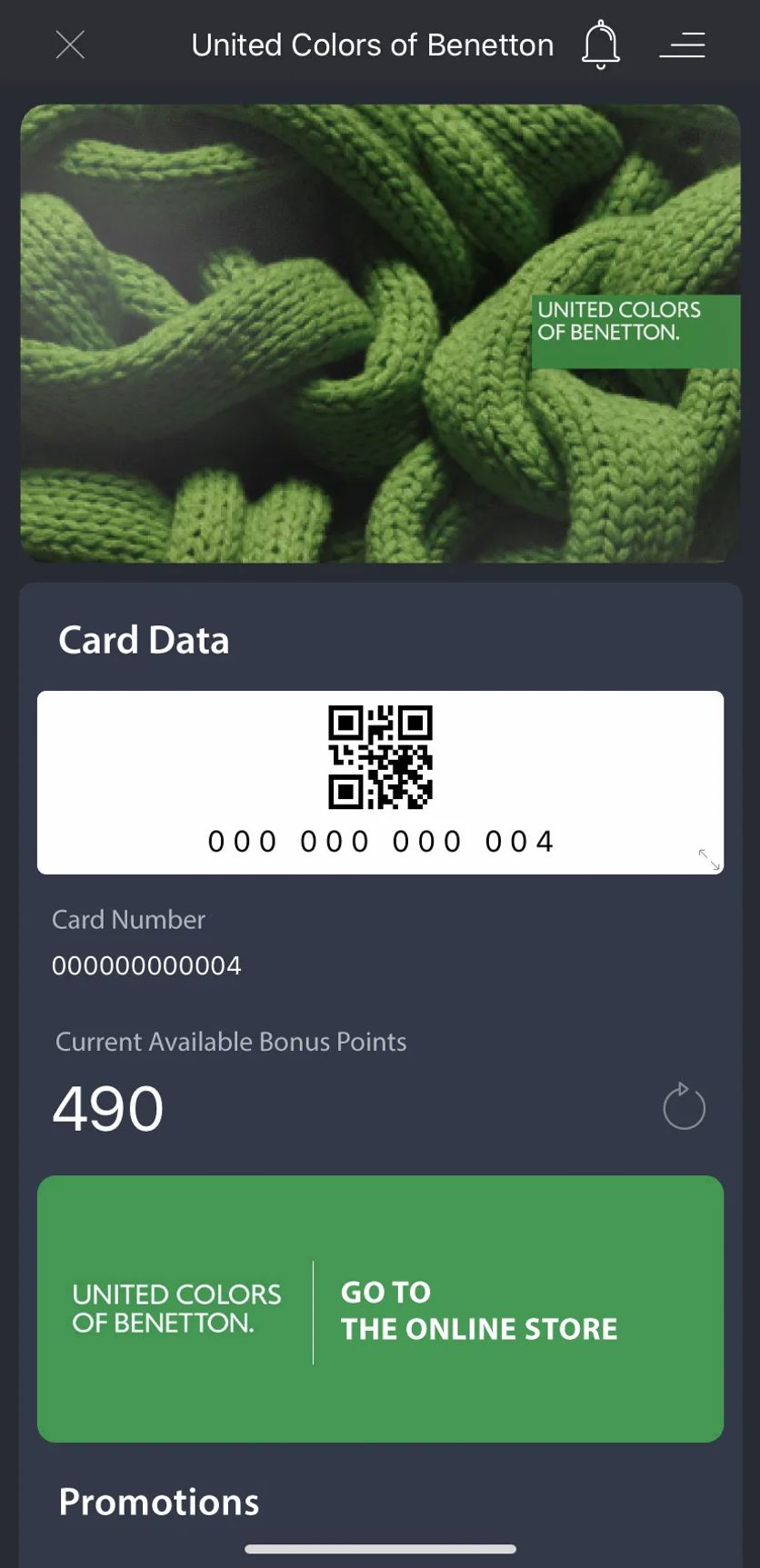Tap the Card Number label

coord(128,920)
